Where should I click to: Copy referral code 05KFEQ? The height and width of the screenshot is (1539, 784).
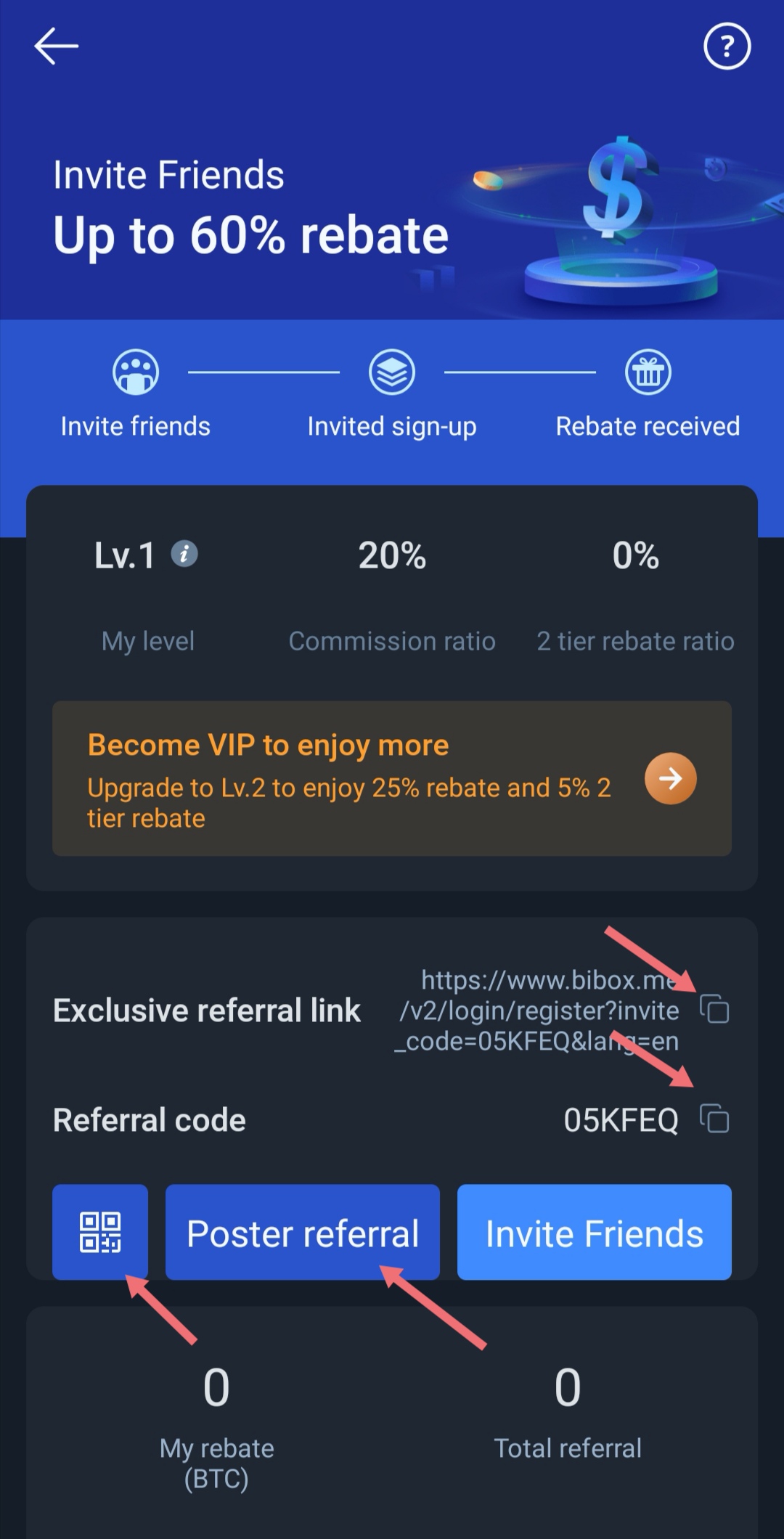click(x=714, y=1119)
